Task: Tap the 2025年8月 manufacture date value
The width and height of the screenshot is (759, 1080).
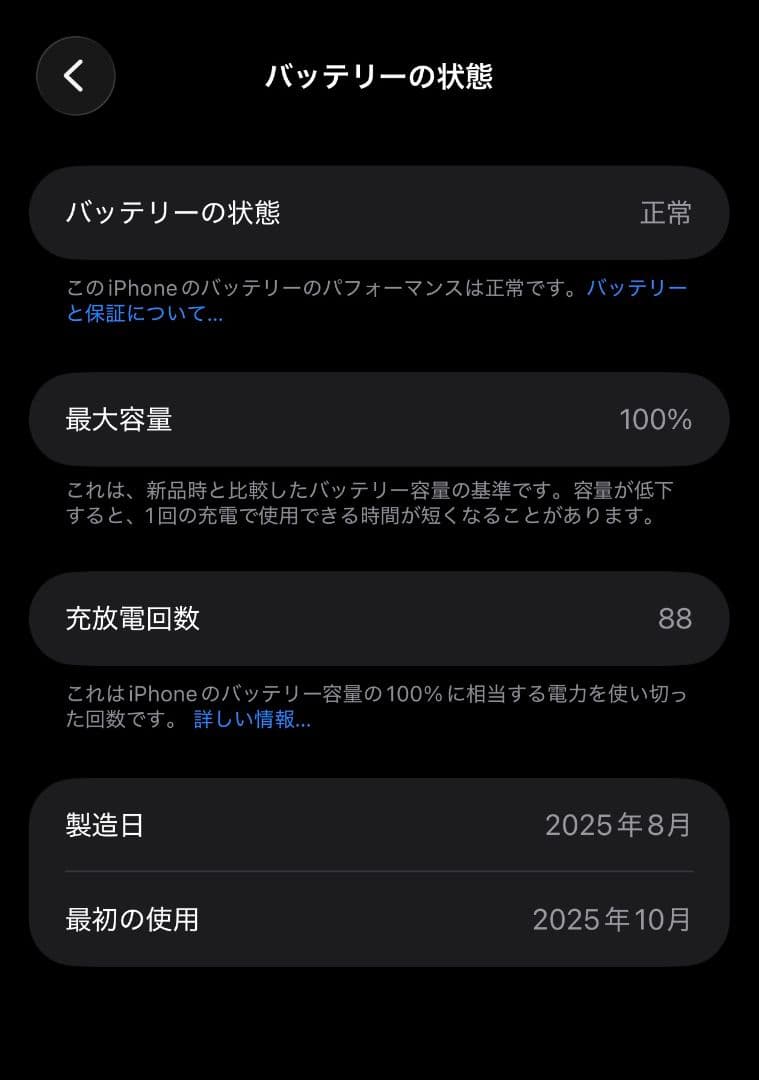Action: click(x=618, y=825)
